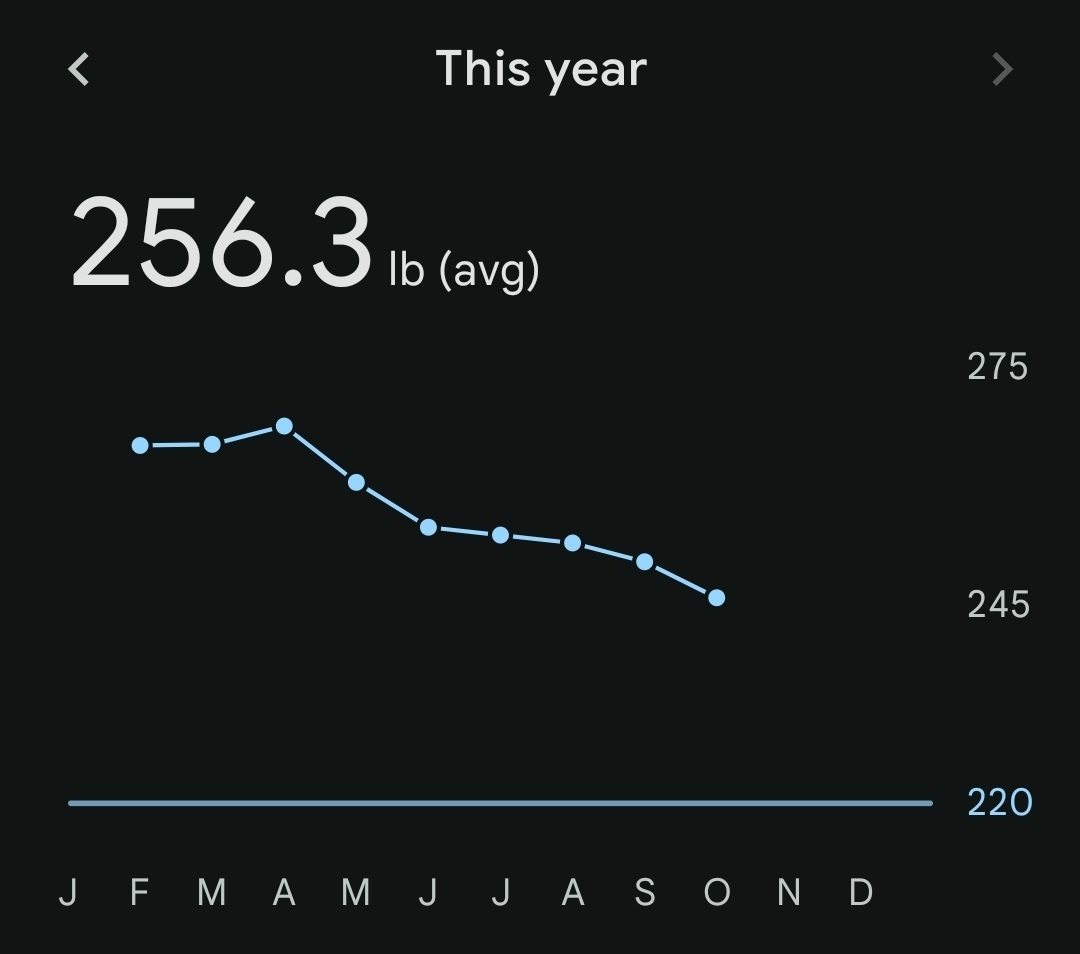The height and width of the screenshot is (954, 1080).
Task: Select the October data point on chart
Action: [716, 598]
